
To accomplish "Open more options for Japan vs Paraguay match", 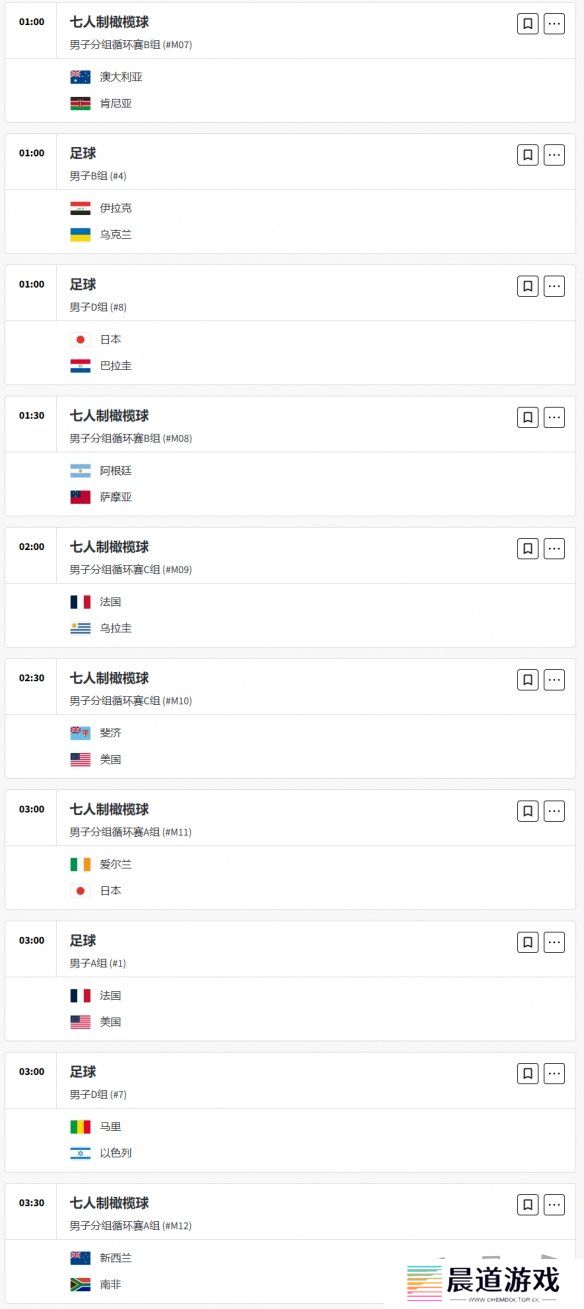I will click(554, 286).
